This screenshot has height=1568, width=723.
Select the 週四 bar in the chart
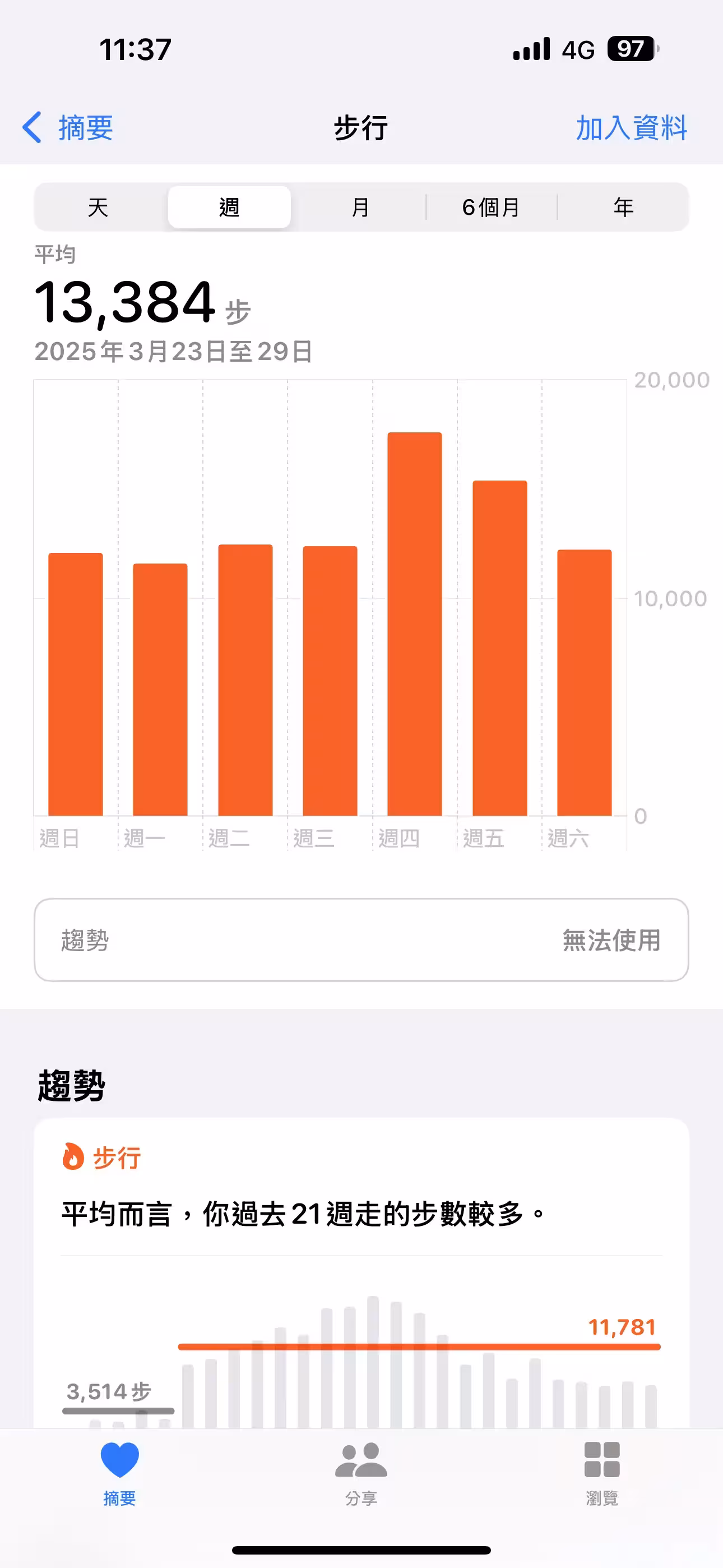pyautogui.click(x=414, y=624)
